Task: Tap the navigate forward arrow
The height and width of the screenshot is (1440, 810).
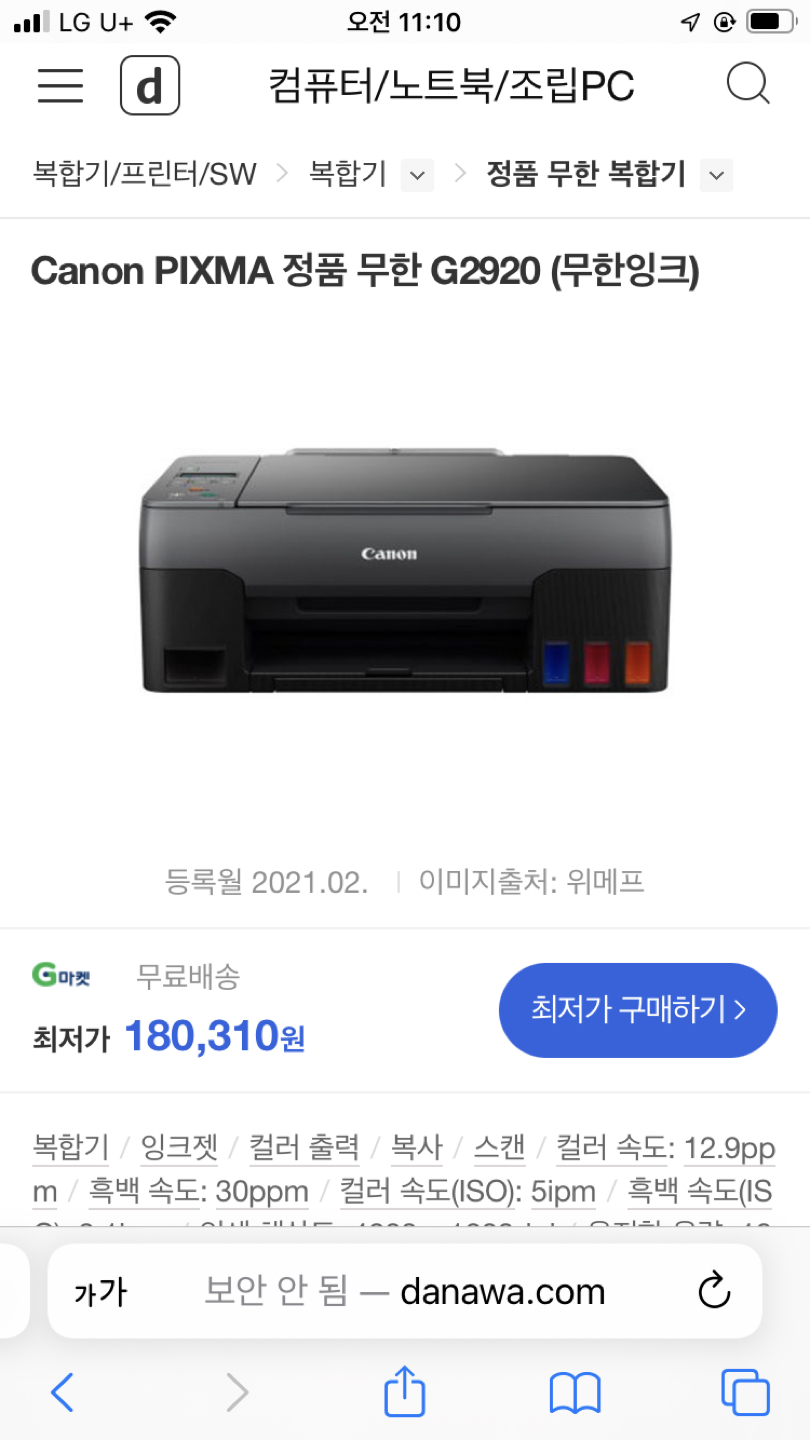Action: pos(237,1392)
